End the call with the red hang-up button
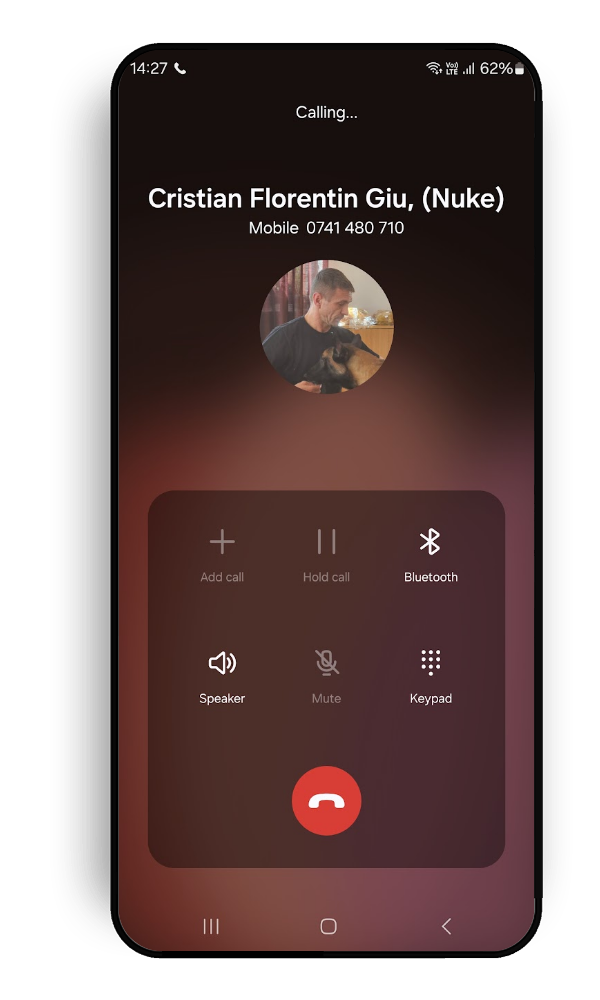 326,801
